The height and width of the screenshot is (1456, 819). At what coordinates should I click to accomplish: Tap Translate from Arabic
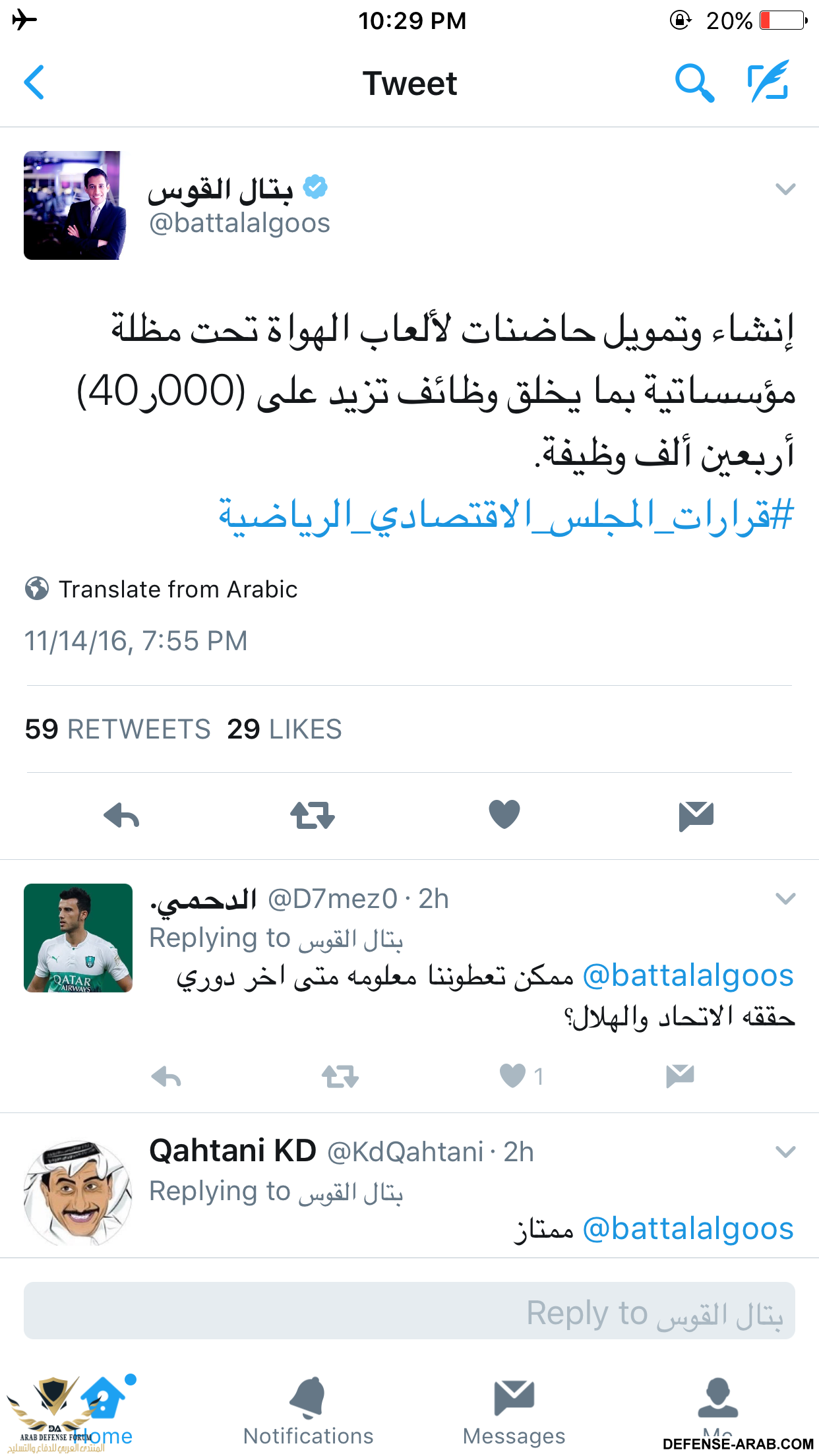point(177,589)
